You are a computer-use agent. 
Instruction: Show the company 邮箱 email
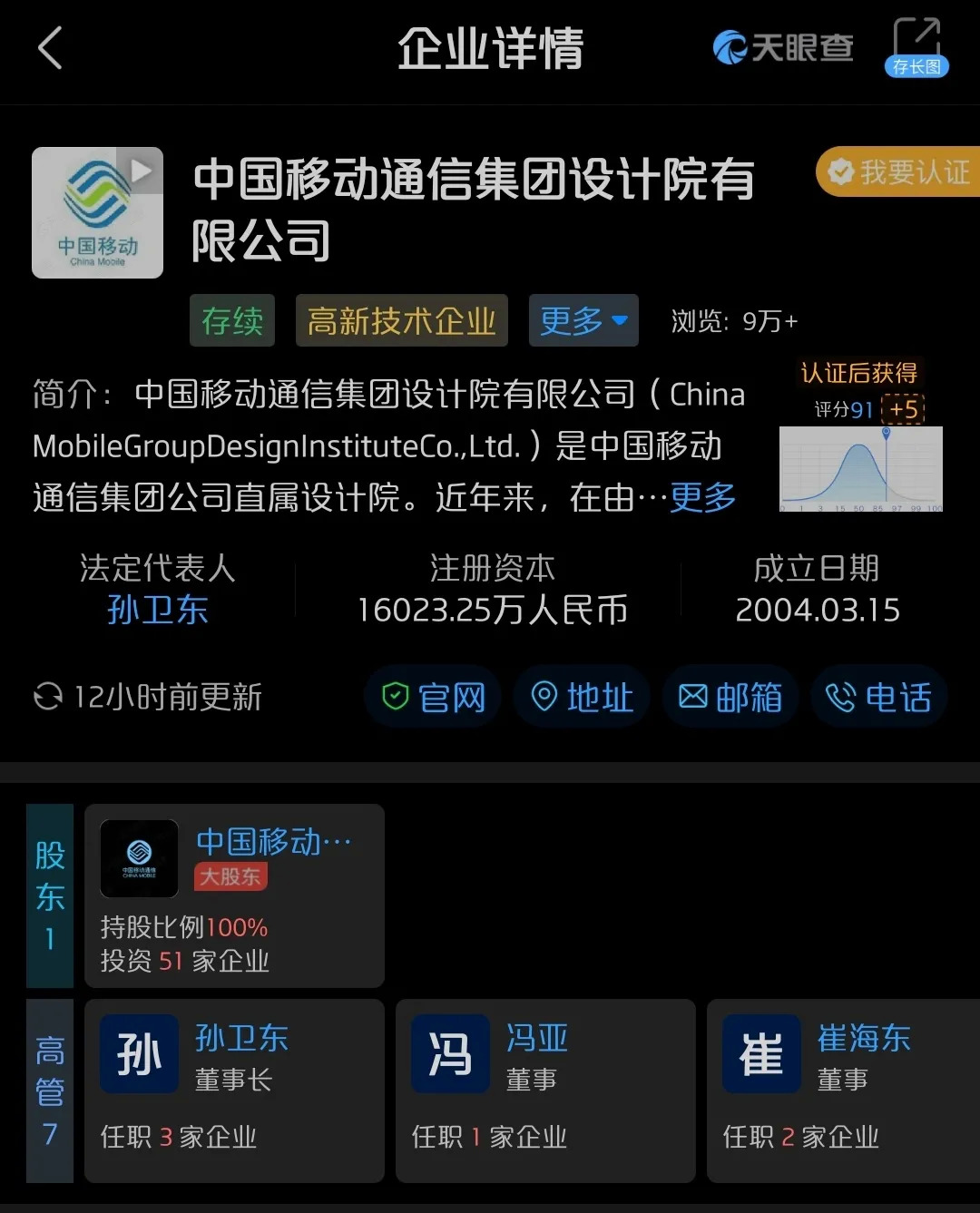(730, 697)
